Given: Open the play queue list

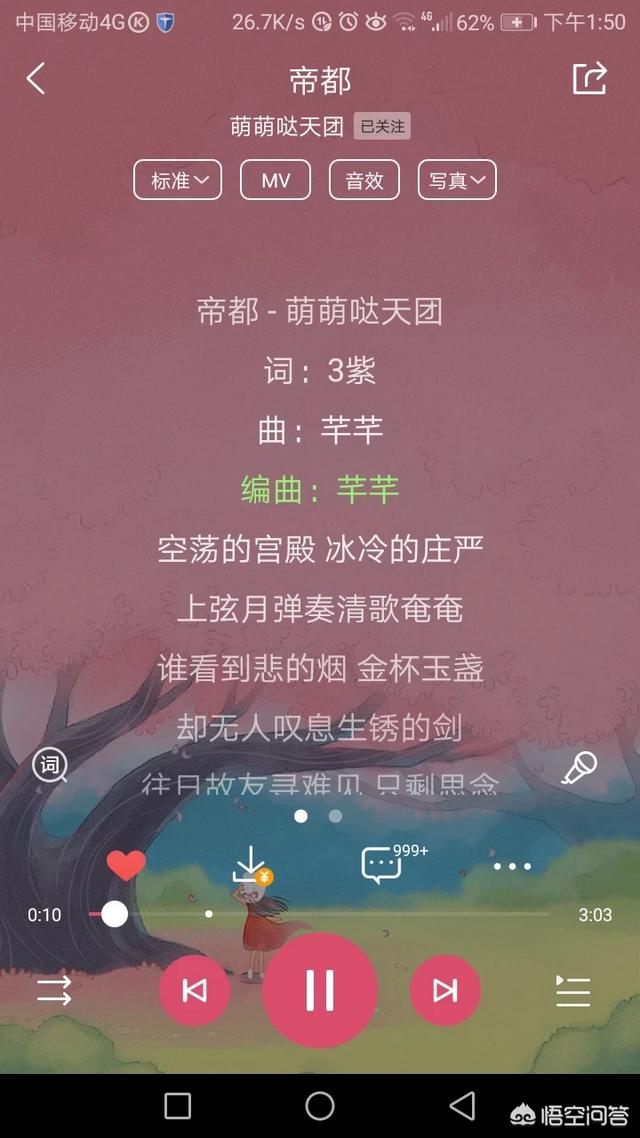Looking at the screenshot, I should (x=573, y=991).
